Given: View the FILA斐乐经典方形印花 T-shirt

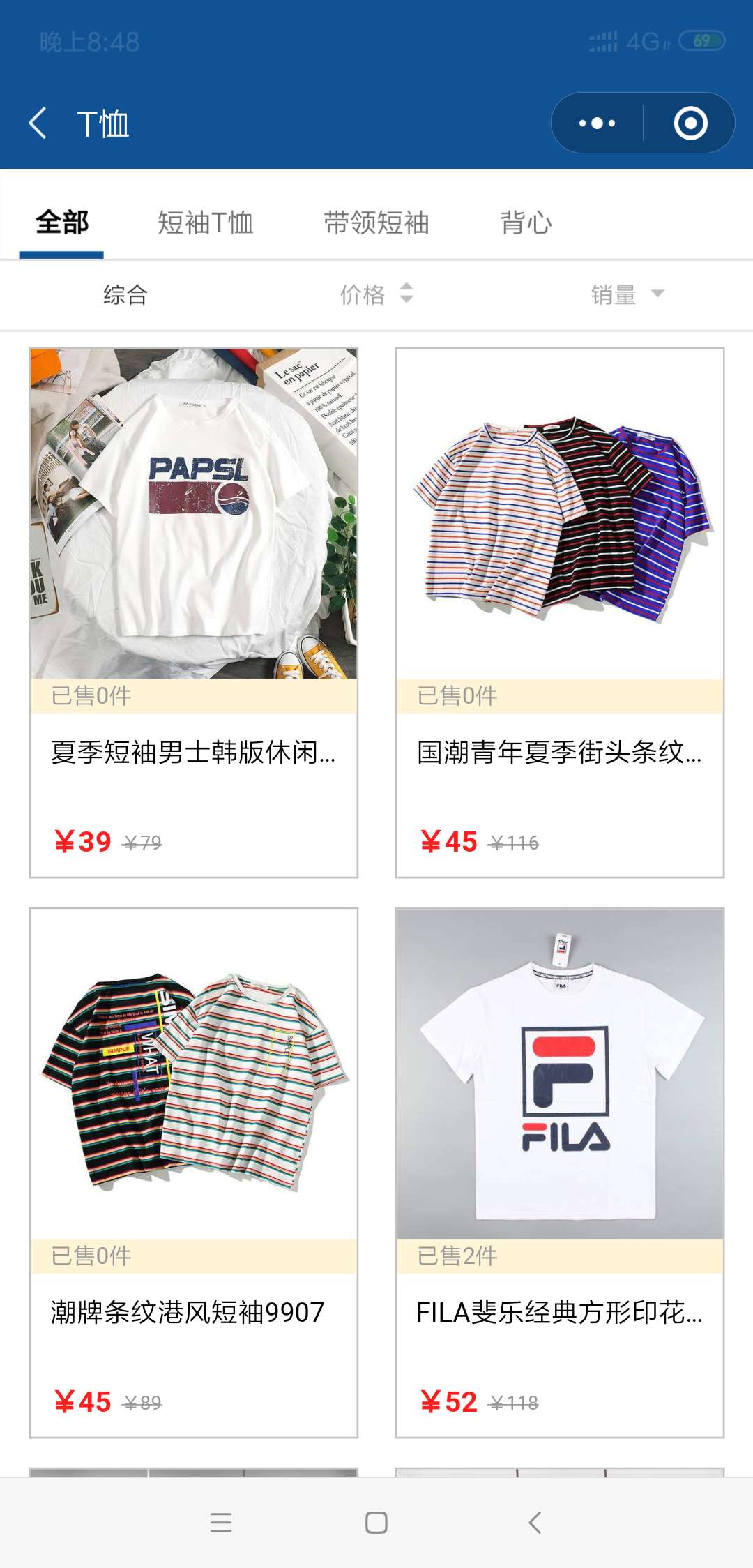Looking at the screenshot, I should (x=560, y=1173).
